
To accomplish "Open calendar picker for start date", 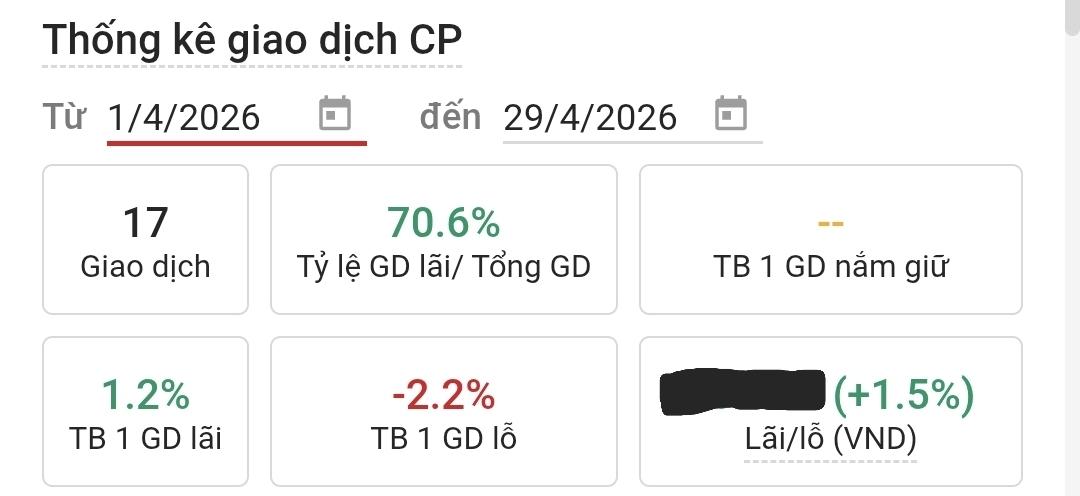I will tap(334, 114).
